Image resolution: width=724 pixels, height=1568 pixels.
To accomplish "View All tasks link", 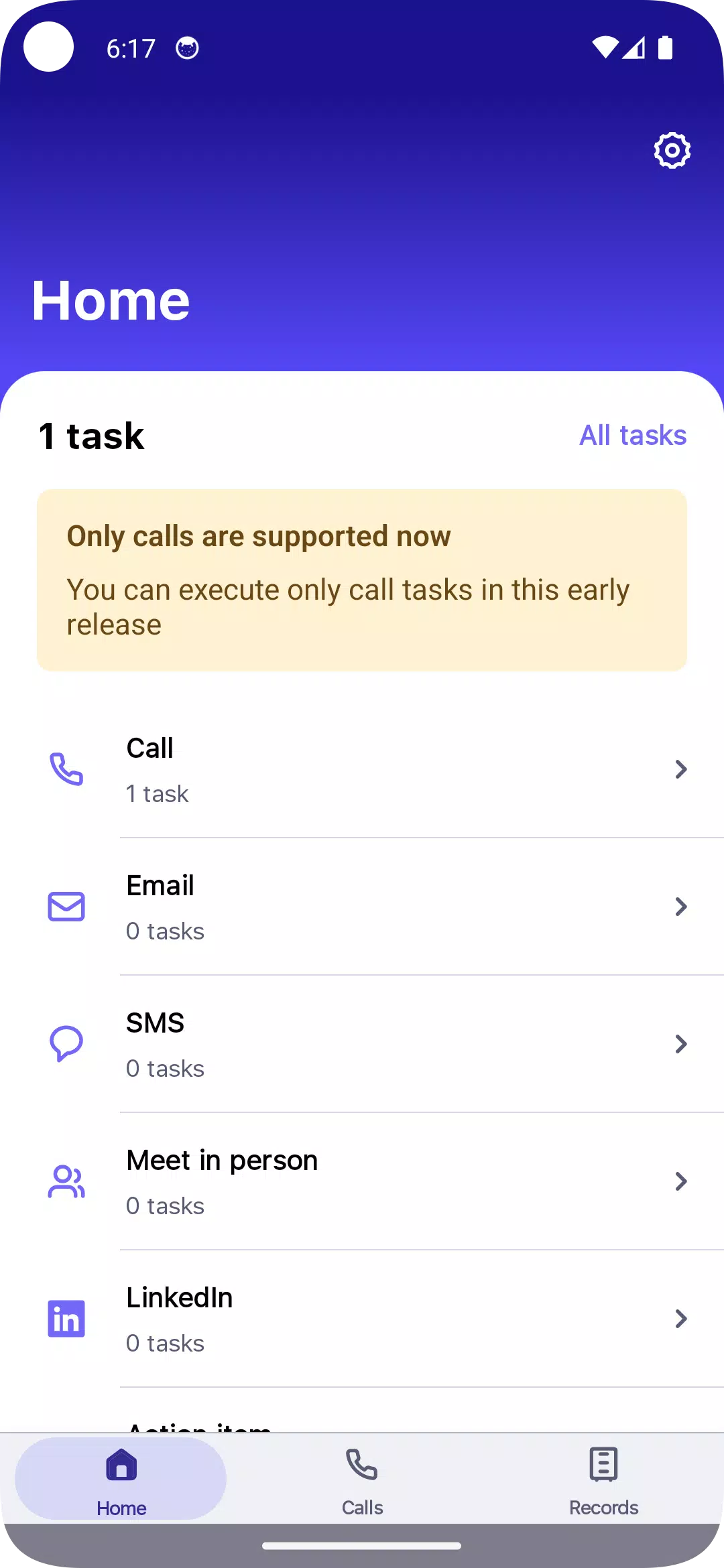I will coord(633,436).
